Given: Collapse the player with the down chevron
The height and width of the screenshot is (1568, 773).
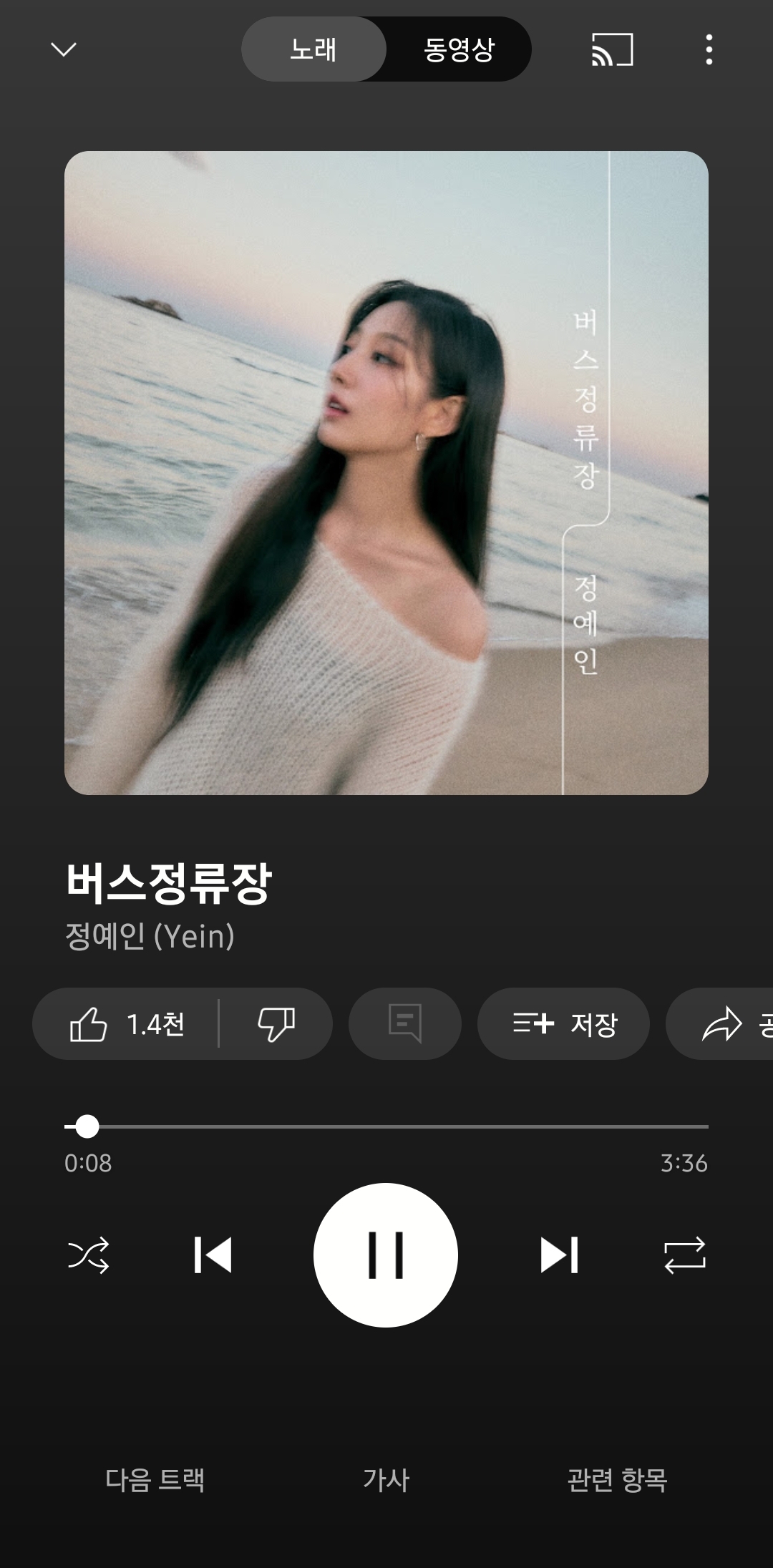Looking at the screenshot, I should [x=64, y=49].
